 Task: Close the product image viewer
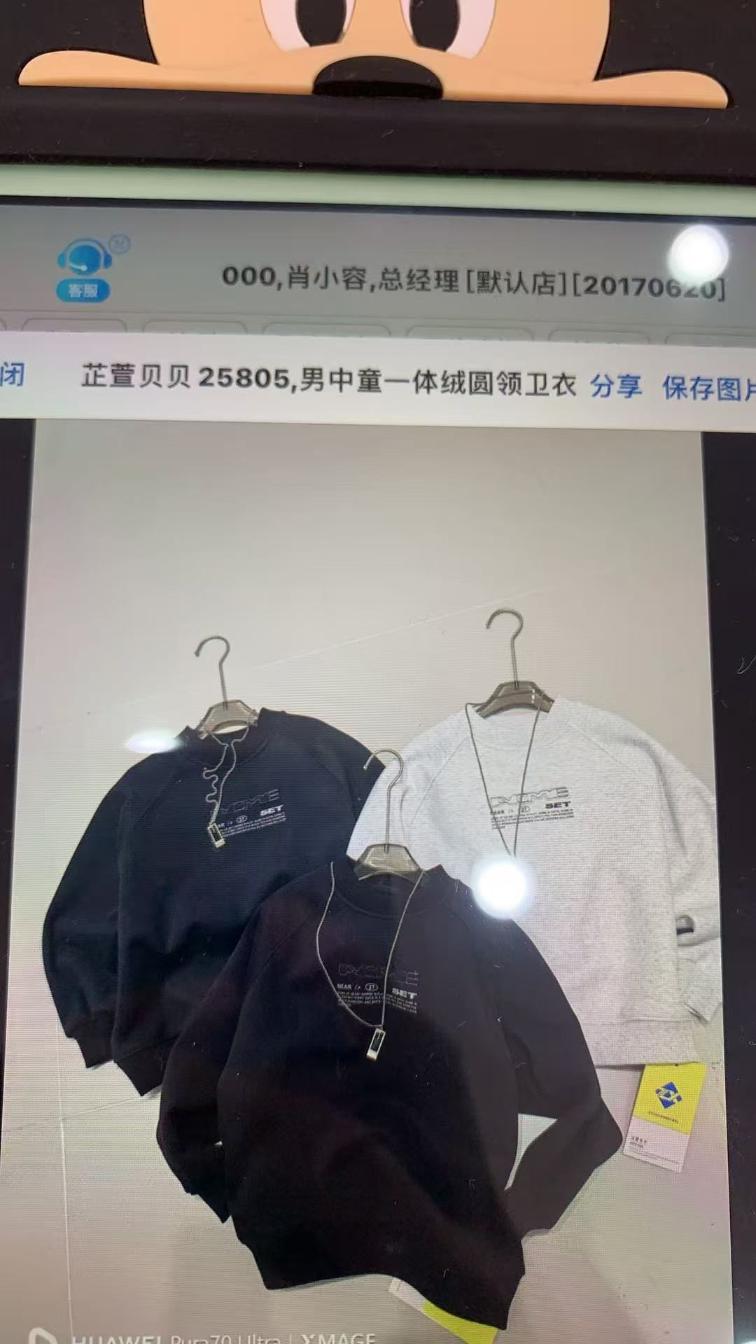pyautogui.click(x=12, y=376)
